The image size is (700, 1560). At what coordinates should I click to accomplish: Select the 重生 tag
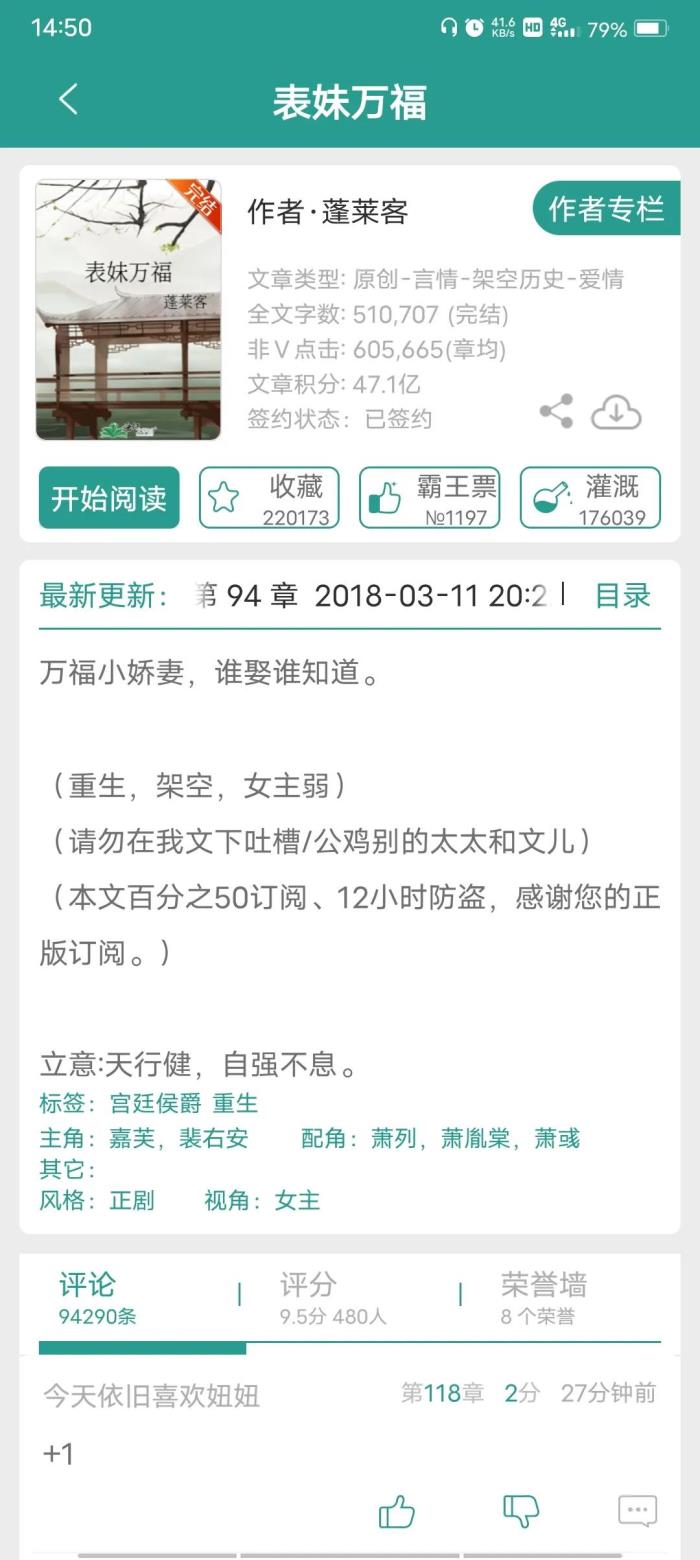(235, 1103)
